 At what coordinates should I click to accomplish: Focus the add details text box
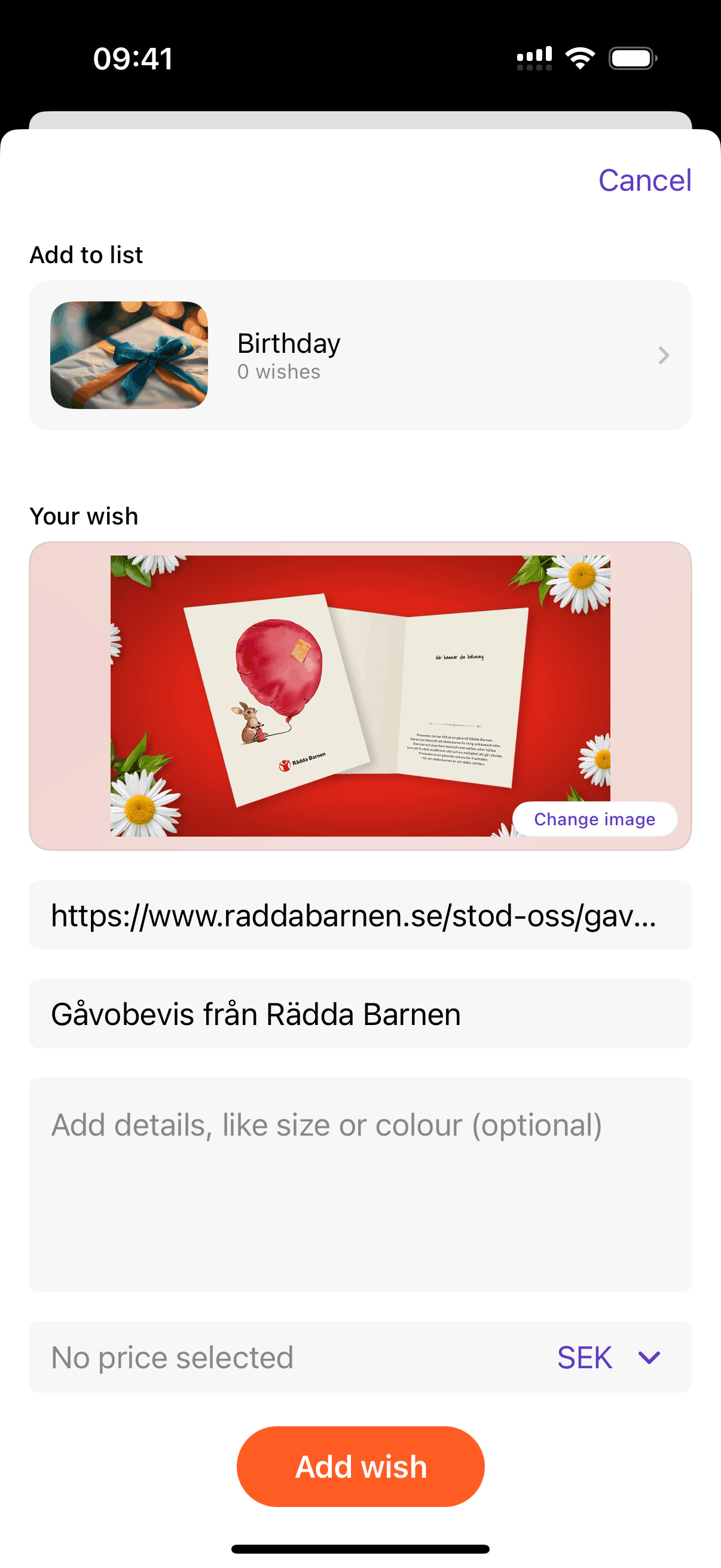point(360,1183)
